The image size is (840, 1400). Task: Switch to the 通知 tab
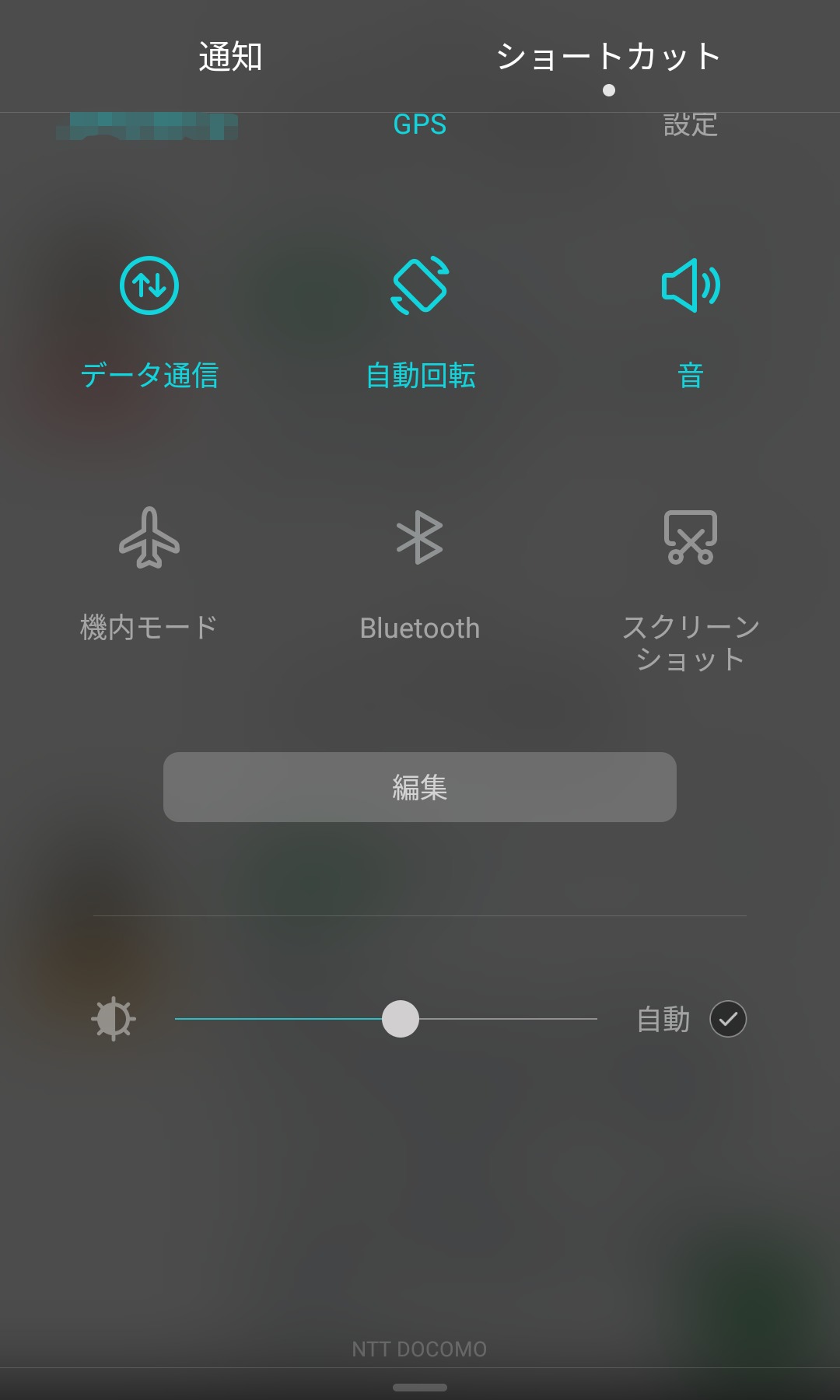click(x=230, y=57)
